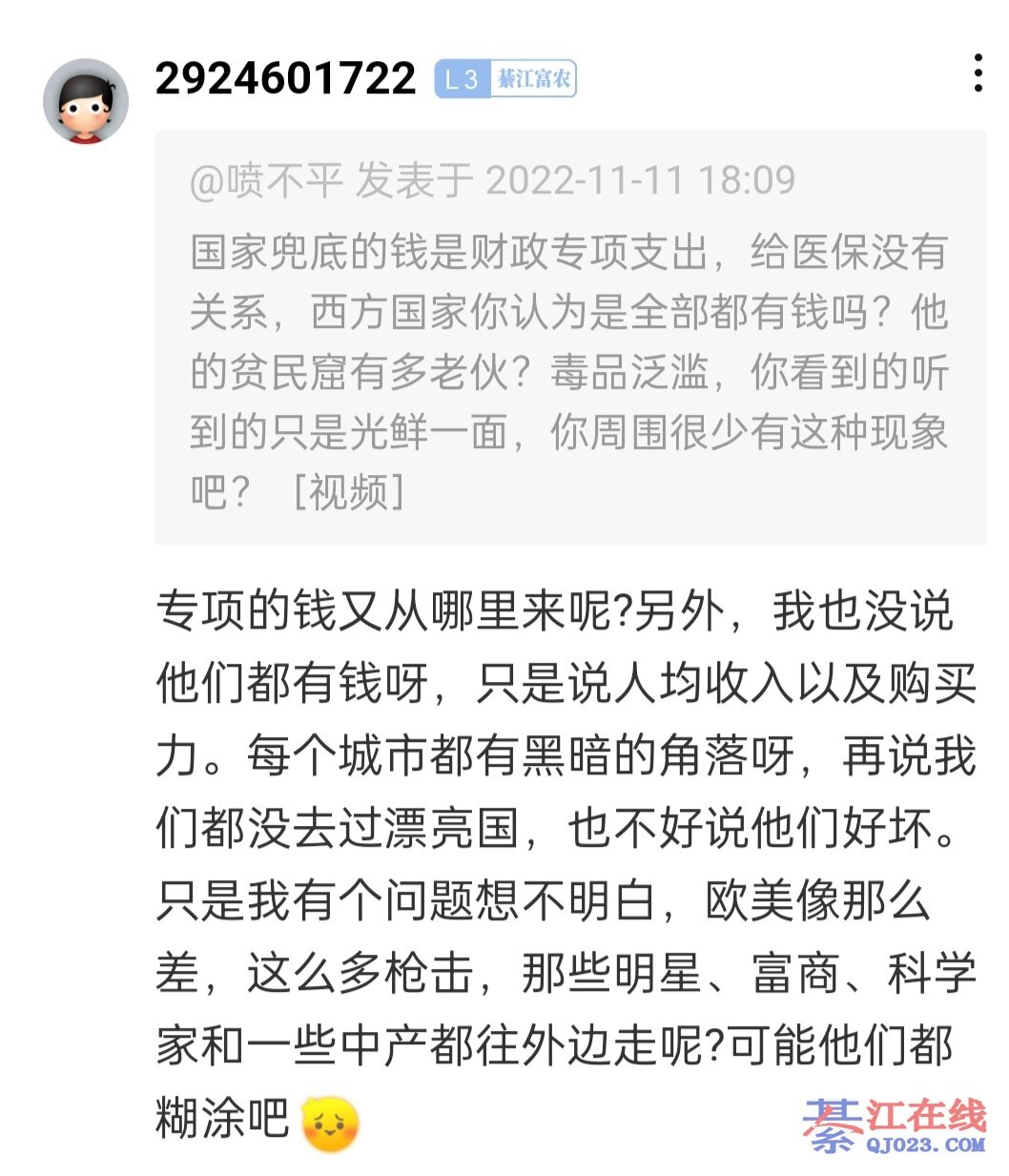Open username 2924601722's profile

coord(285,78)
